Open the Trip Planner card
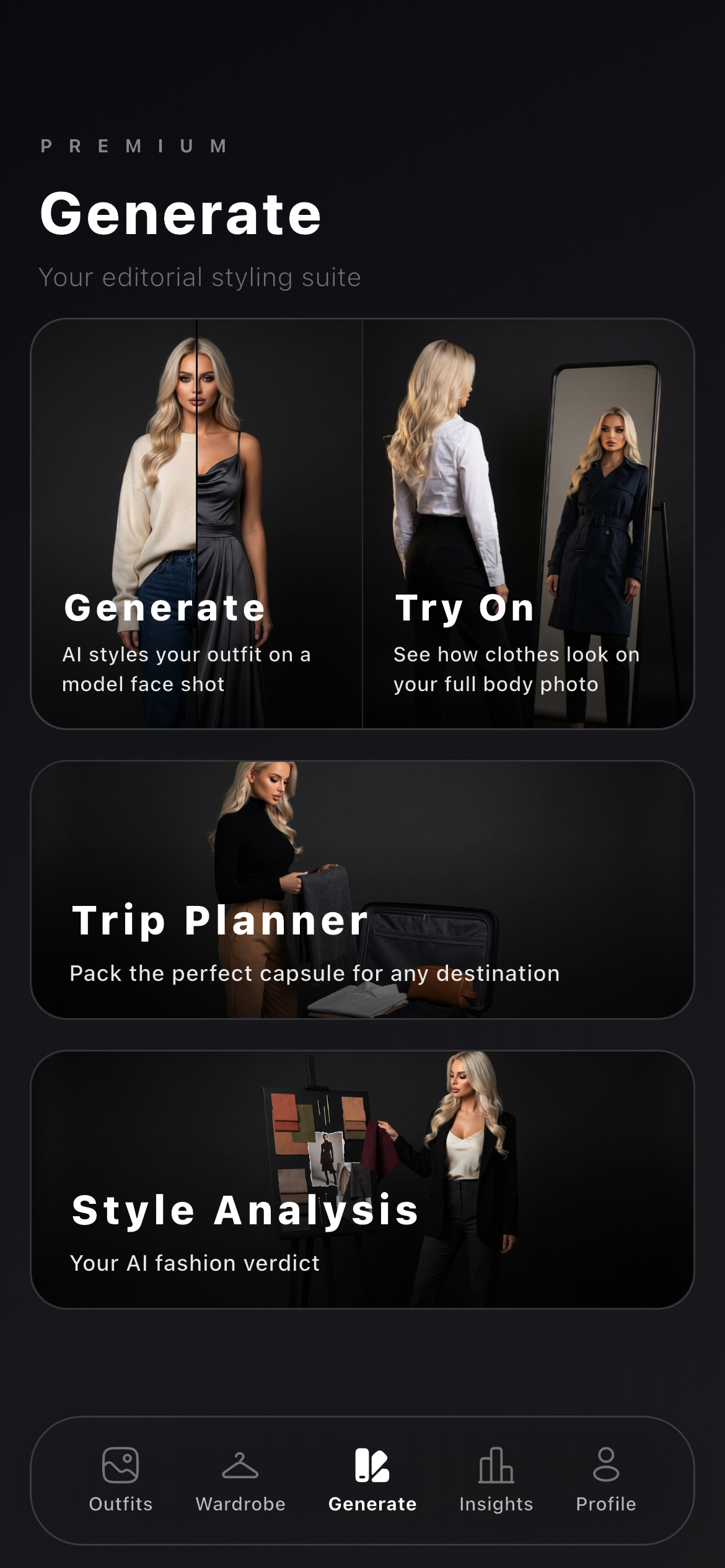Viewport: 725px width, 1568px height. click(362, 890)
